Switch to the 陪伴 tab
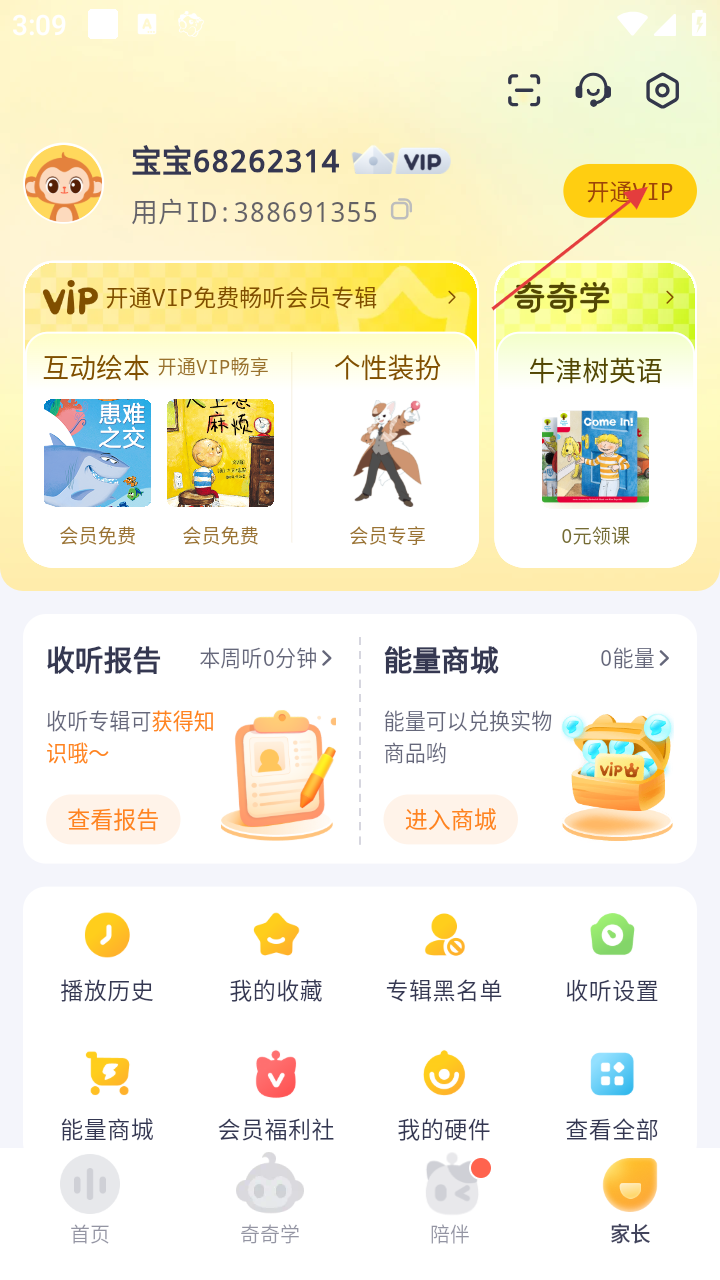 point(450,1200)
